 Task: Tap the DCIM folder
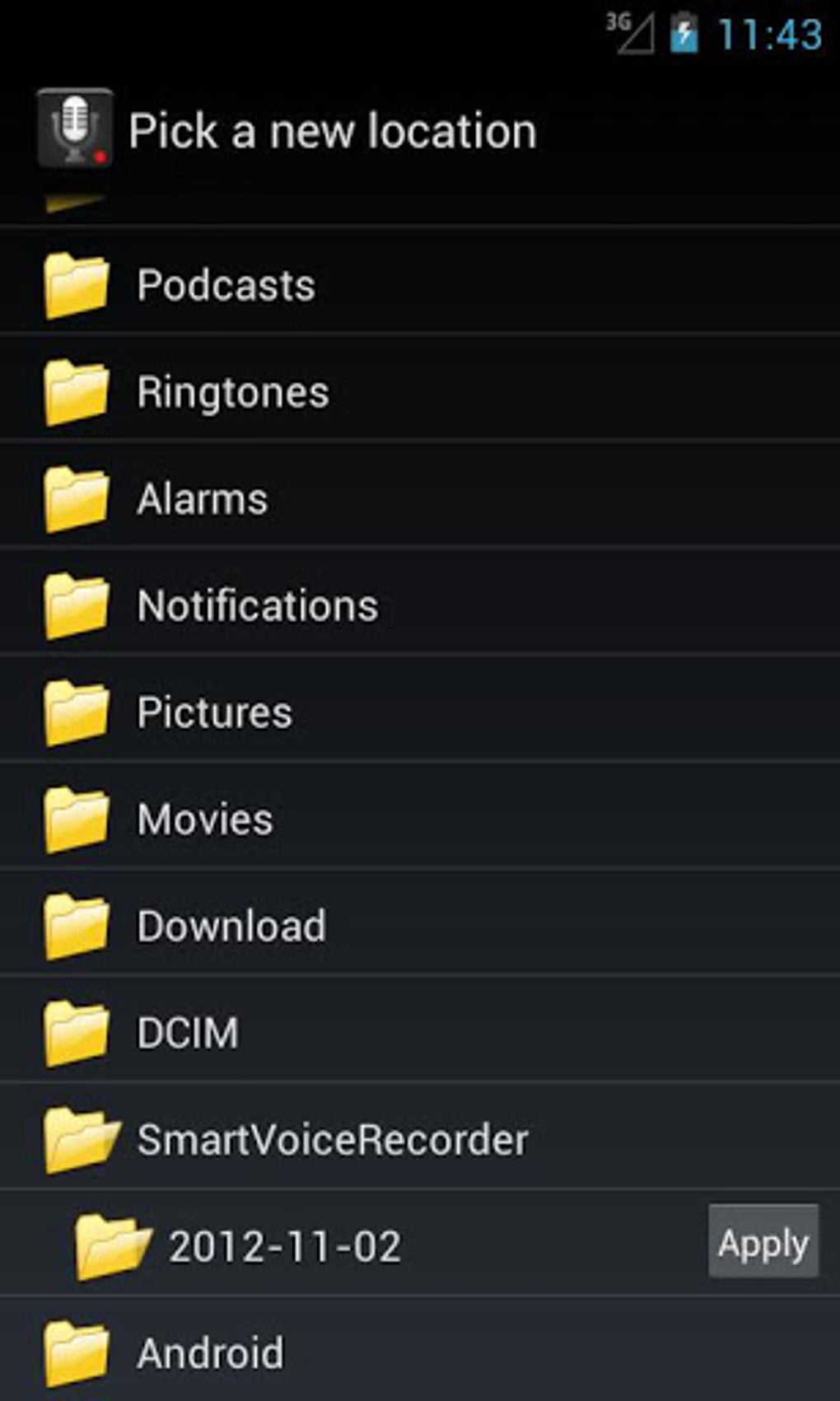click(x=420, y=1030)
